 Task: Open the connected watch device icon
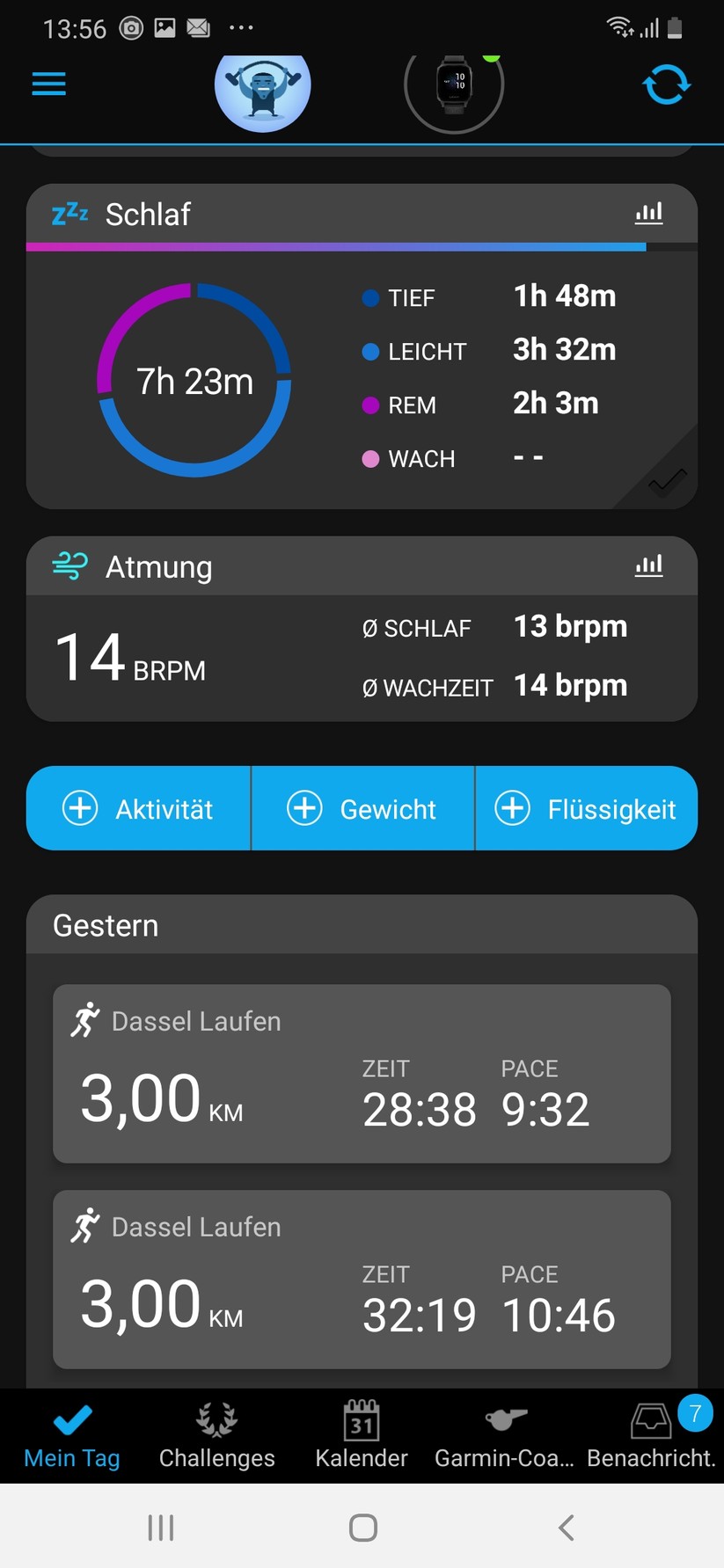[x=454, y=89]
